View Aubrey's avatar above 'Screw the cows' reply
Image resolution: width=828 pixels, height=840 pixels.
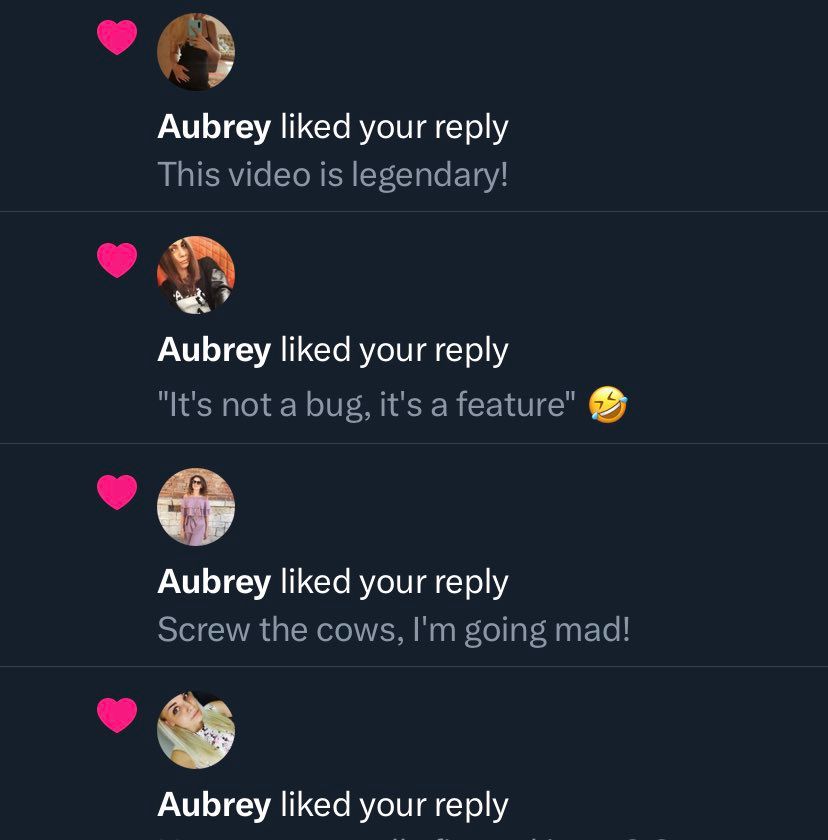coord(196,507)
